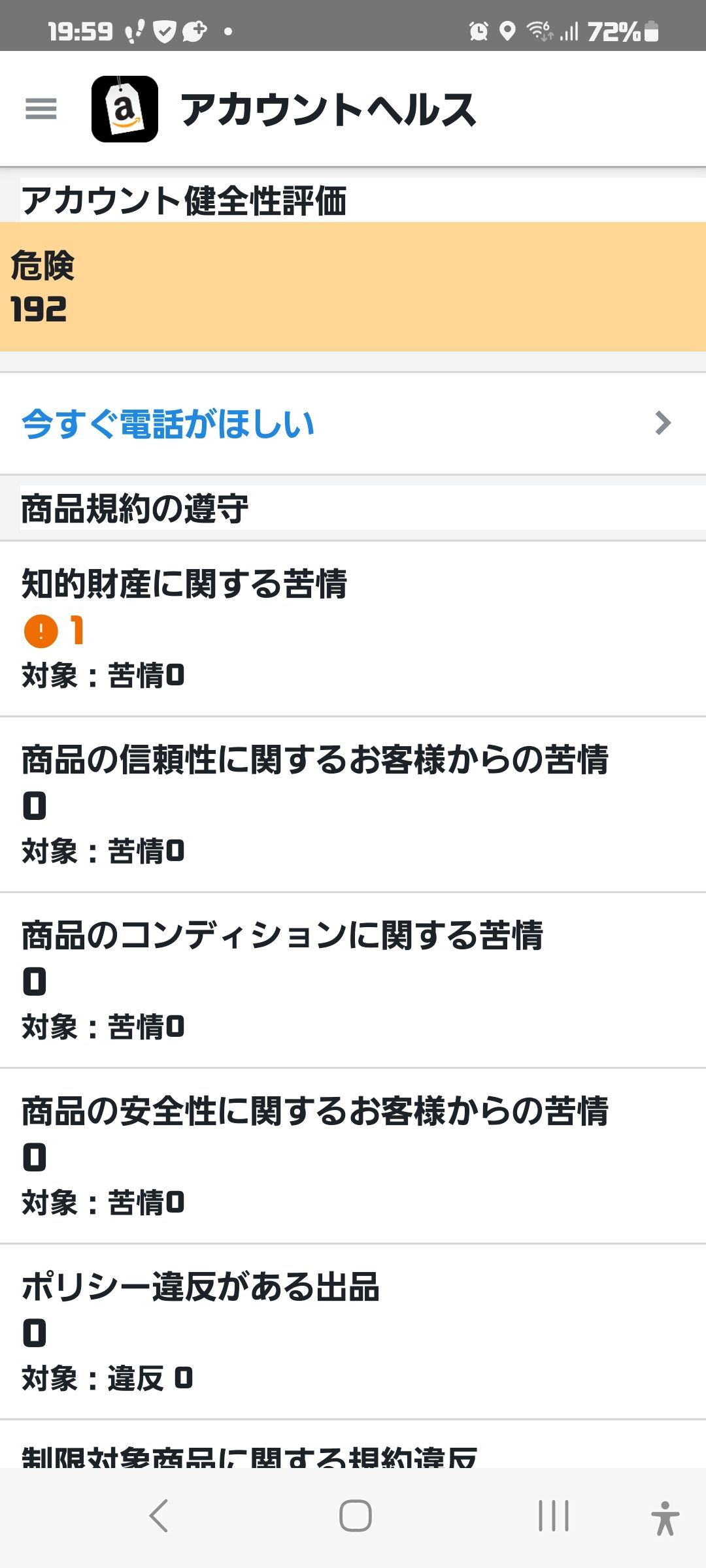The height and width of the screenshot is (1568, 706).
Task: Go back with system back button
Action: tap(159, 1516)
